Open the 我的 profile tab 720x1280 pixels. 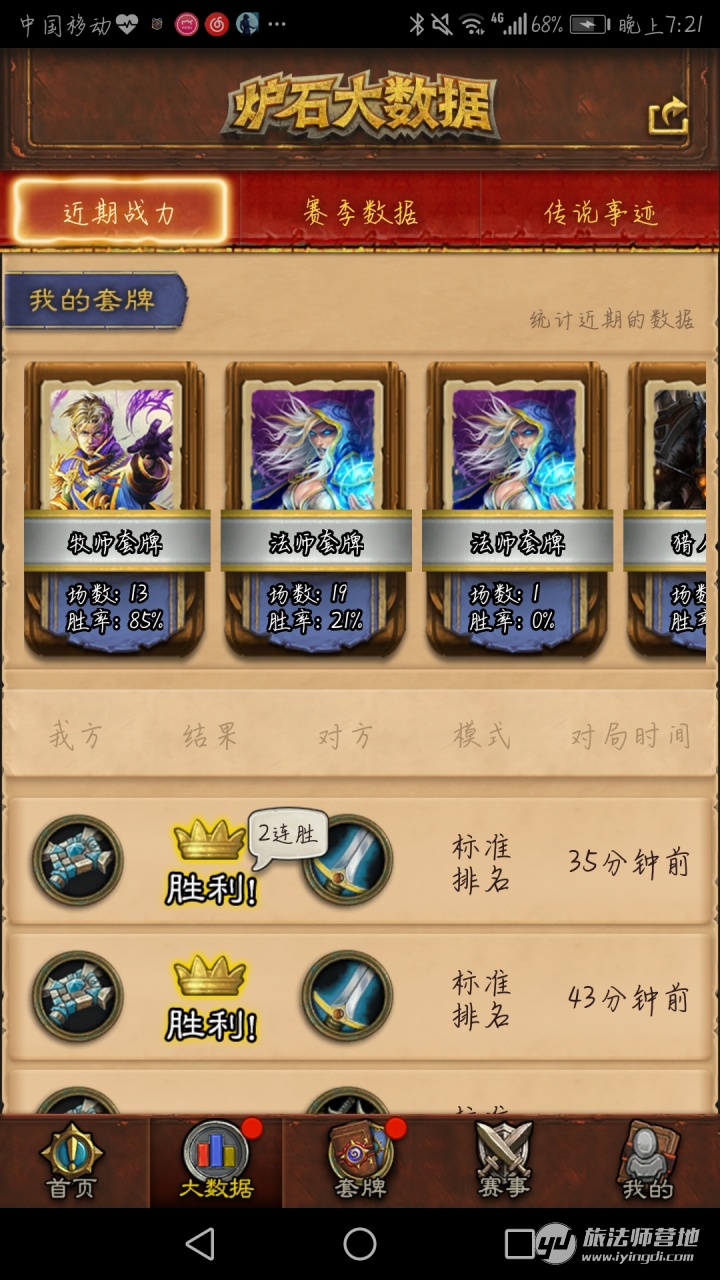coord(648,1162)
